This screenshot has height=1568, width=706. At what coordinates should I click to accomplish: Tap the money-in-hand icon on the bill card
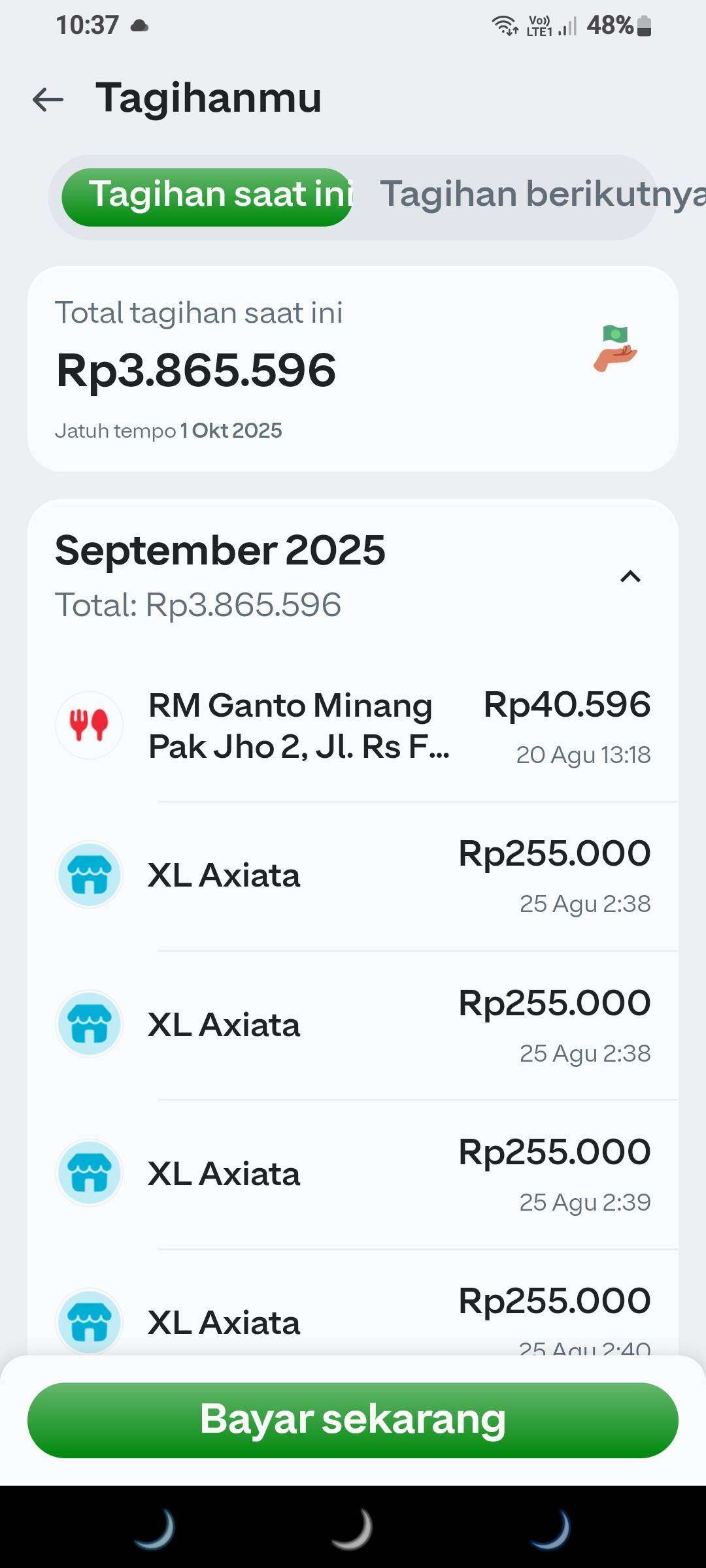tap(613, 348)
